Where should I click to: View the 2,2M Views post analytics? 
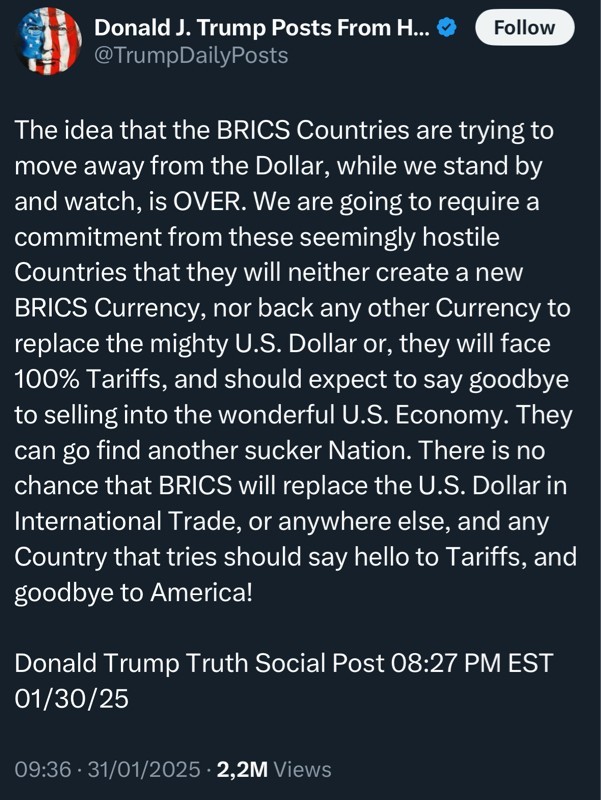pyautogui.click(x=273, y=770)
